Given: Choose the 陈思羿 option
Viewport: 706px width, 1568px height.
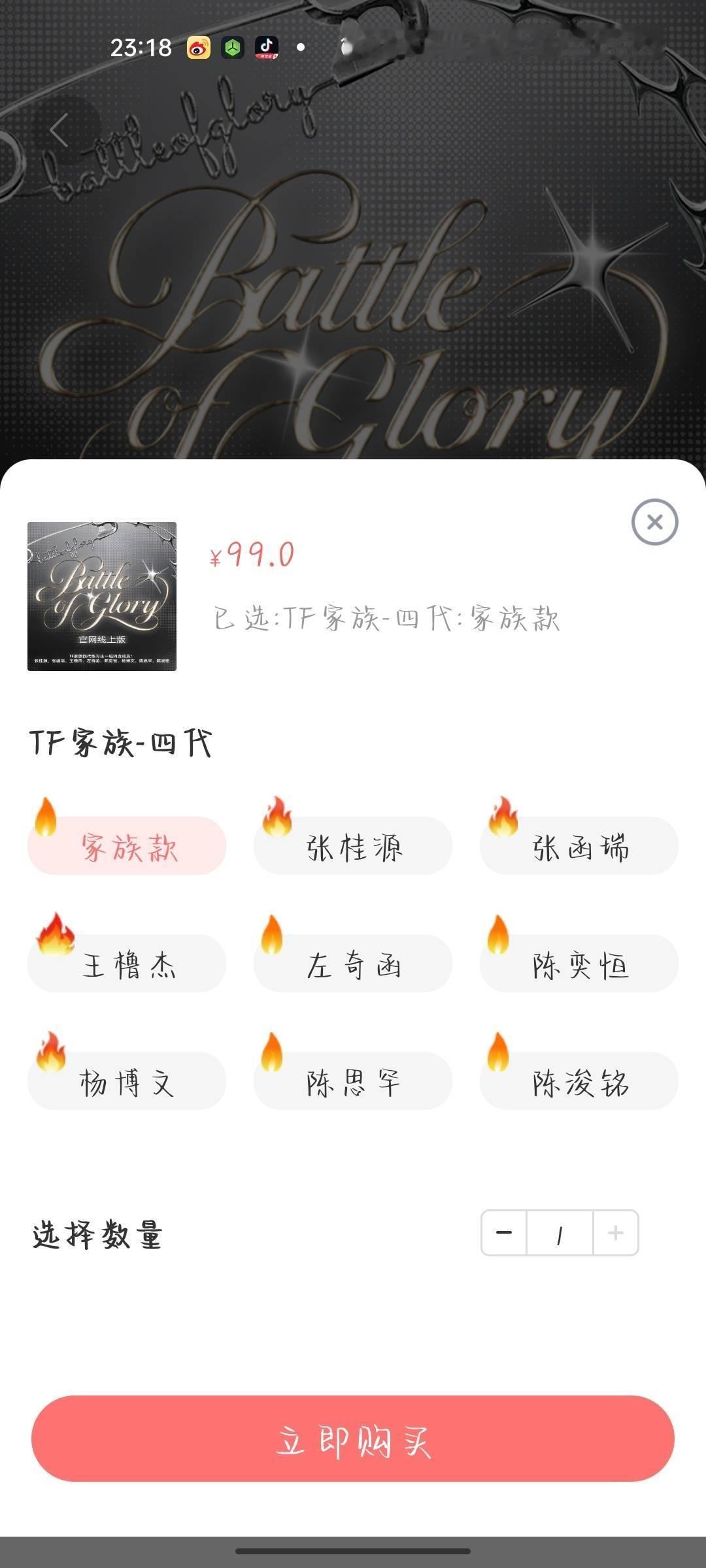Looking at the screenshot, I should (x=352, y=1081).
